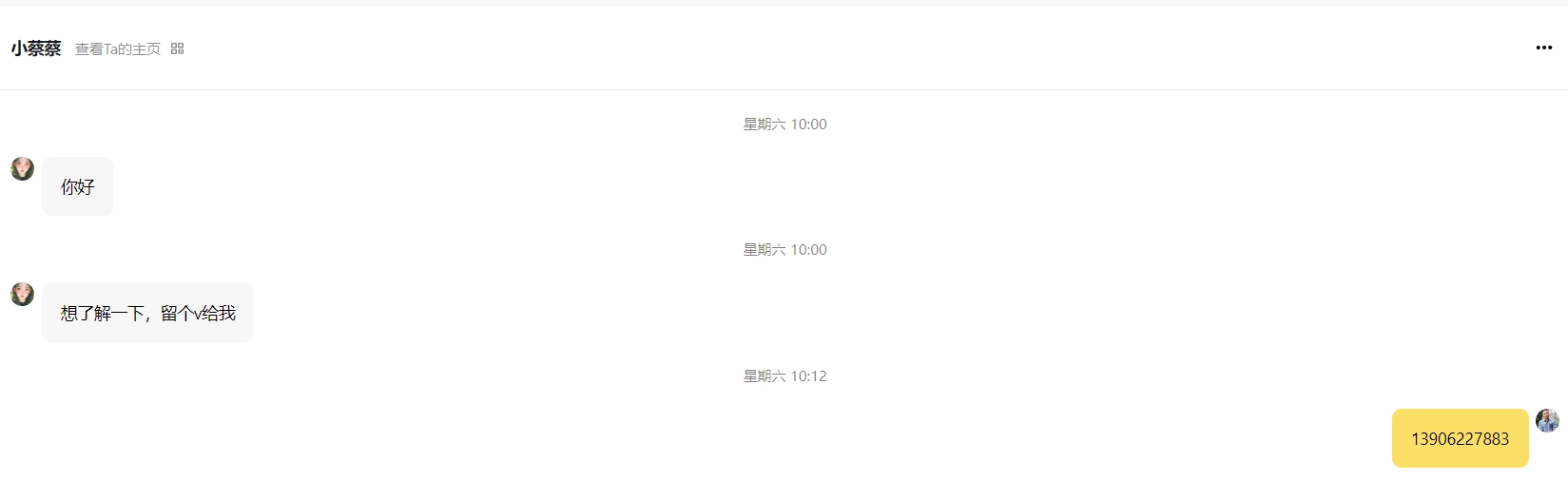The width and height of the screenshot is (1568, 481).
Task: Tap 小蔡蔡's avatar beside 你好
Action: coord(22,169)
